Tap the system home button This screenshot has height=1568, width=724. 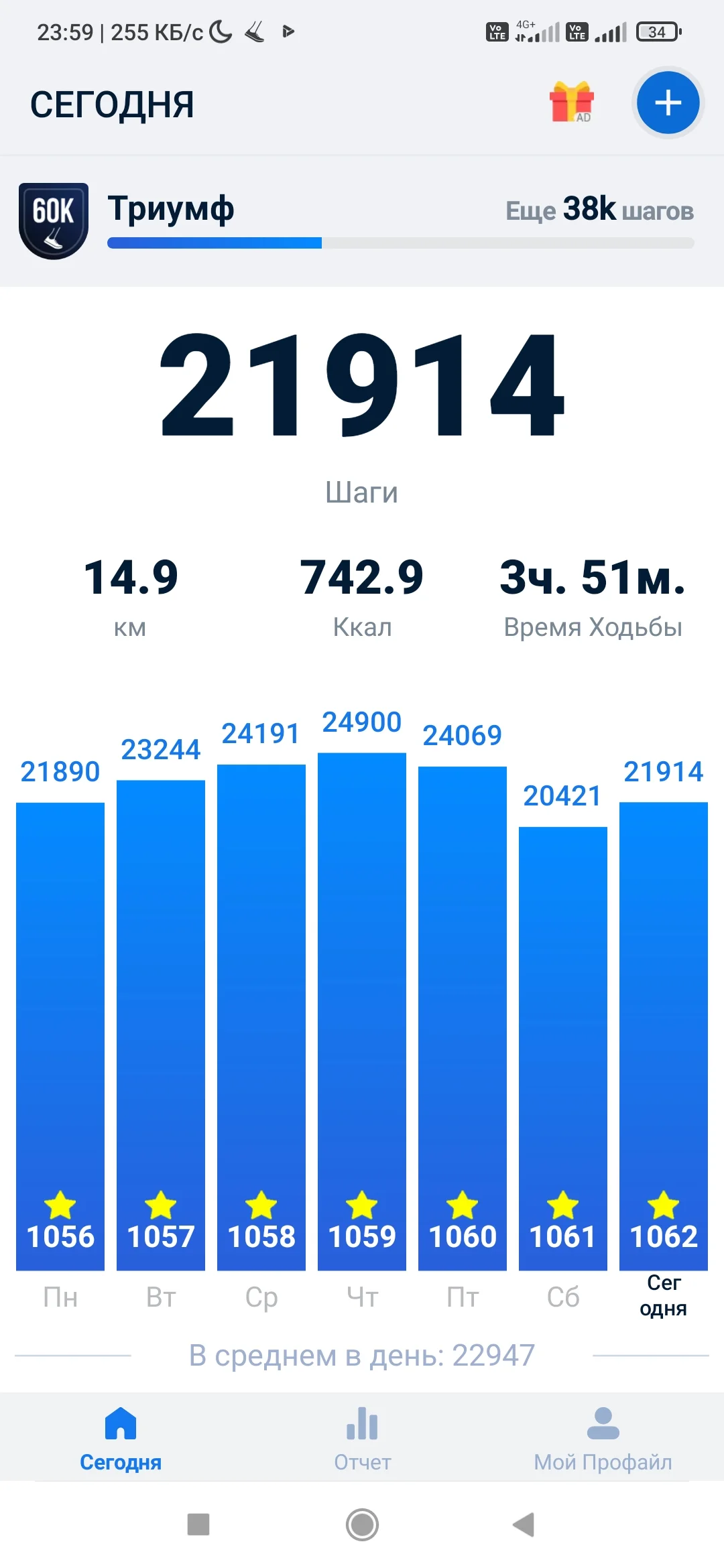[x=362, y=1524]
